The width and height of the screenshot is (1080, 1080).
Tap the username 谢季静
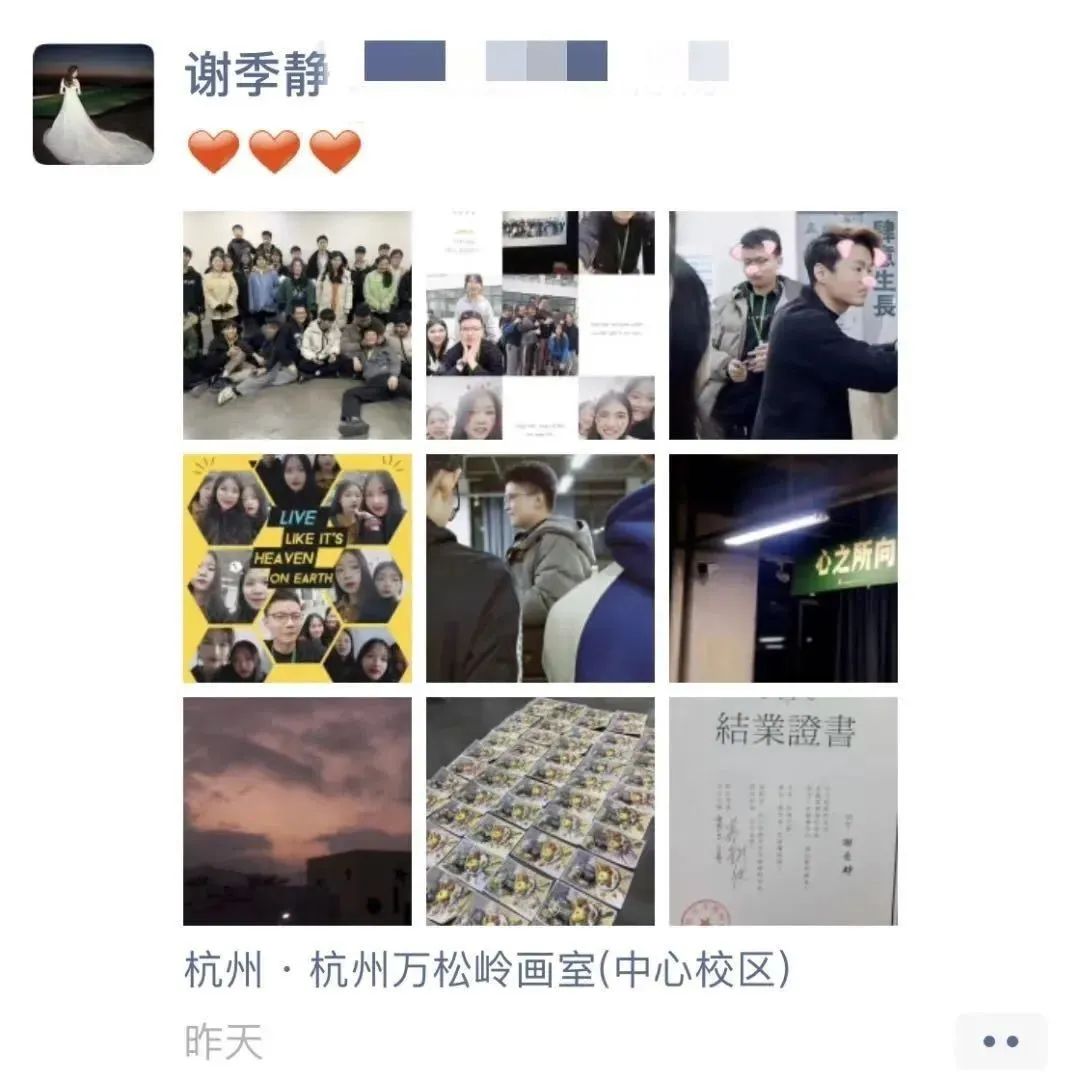coord(257,74)
